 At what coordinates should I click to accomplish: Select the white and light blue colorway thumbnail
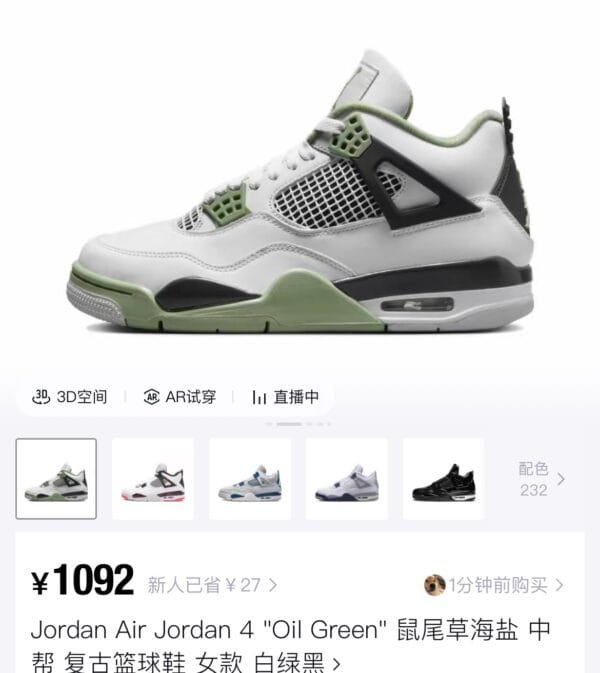coord(250,479)
